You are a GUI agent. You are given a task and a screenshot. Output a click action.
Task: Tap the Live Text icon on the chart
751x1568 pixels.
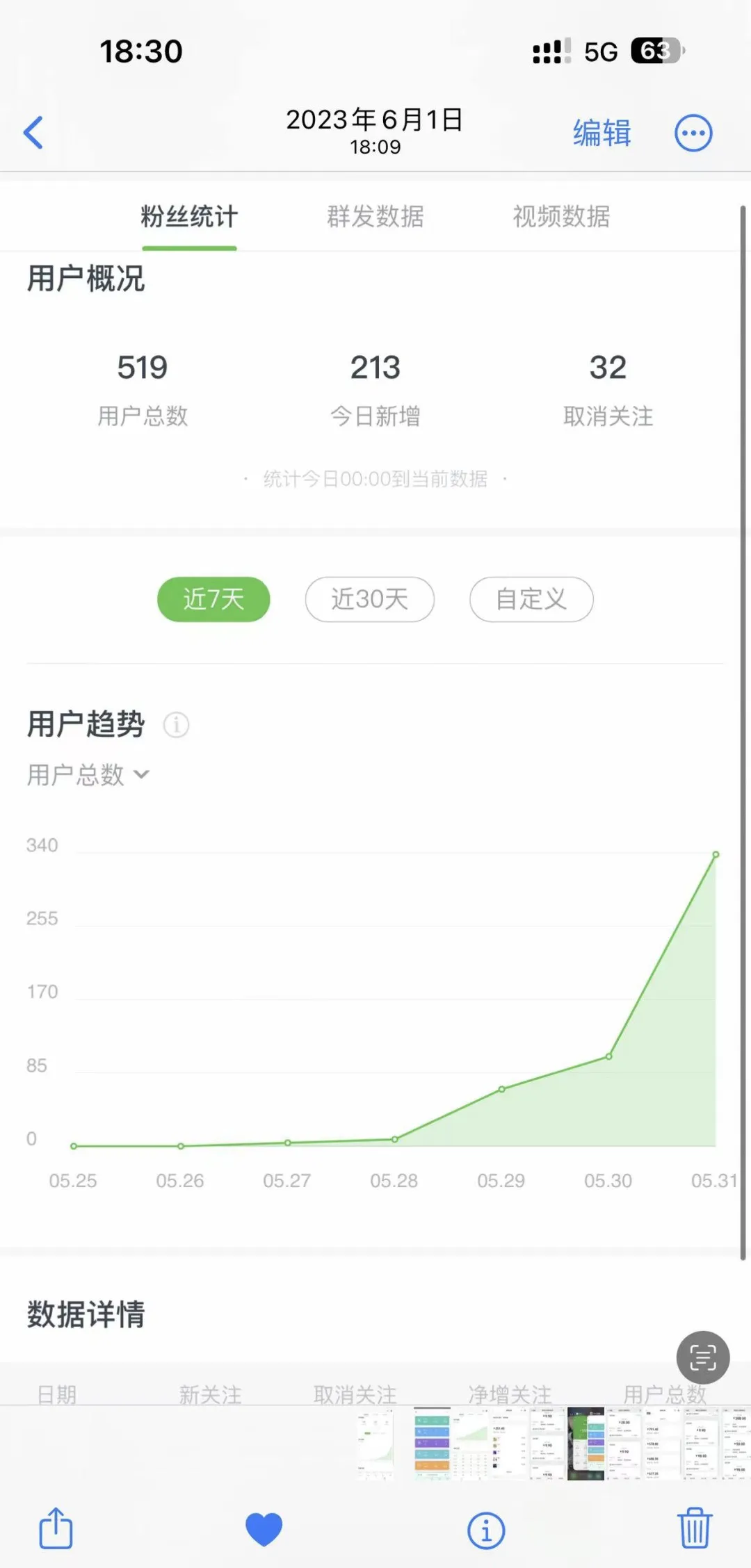tap(702, 1357)
